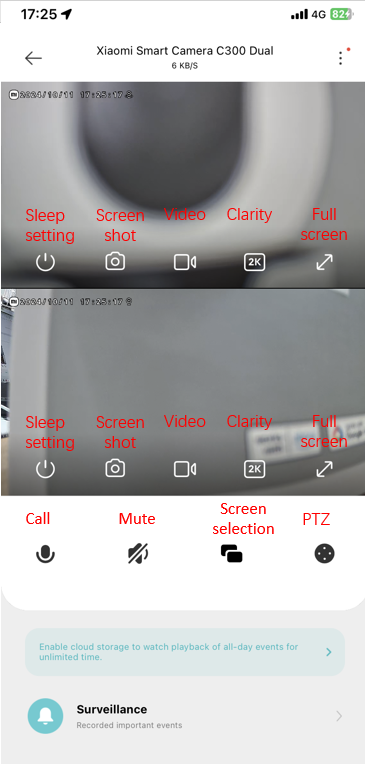Open the PTZ direction control
The image size is (365, 764).
(x=325, y=554)
